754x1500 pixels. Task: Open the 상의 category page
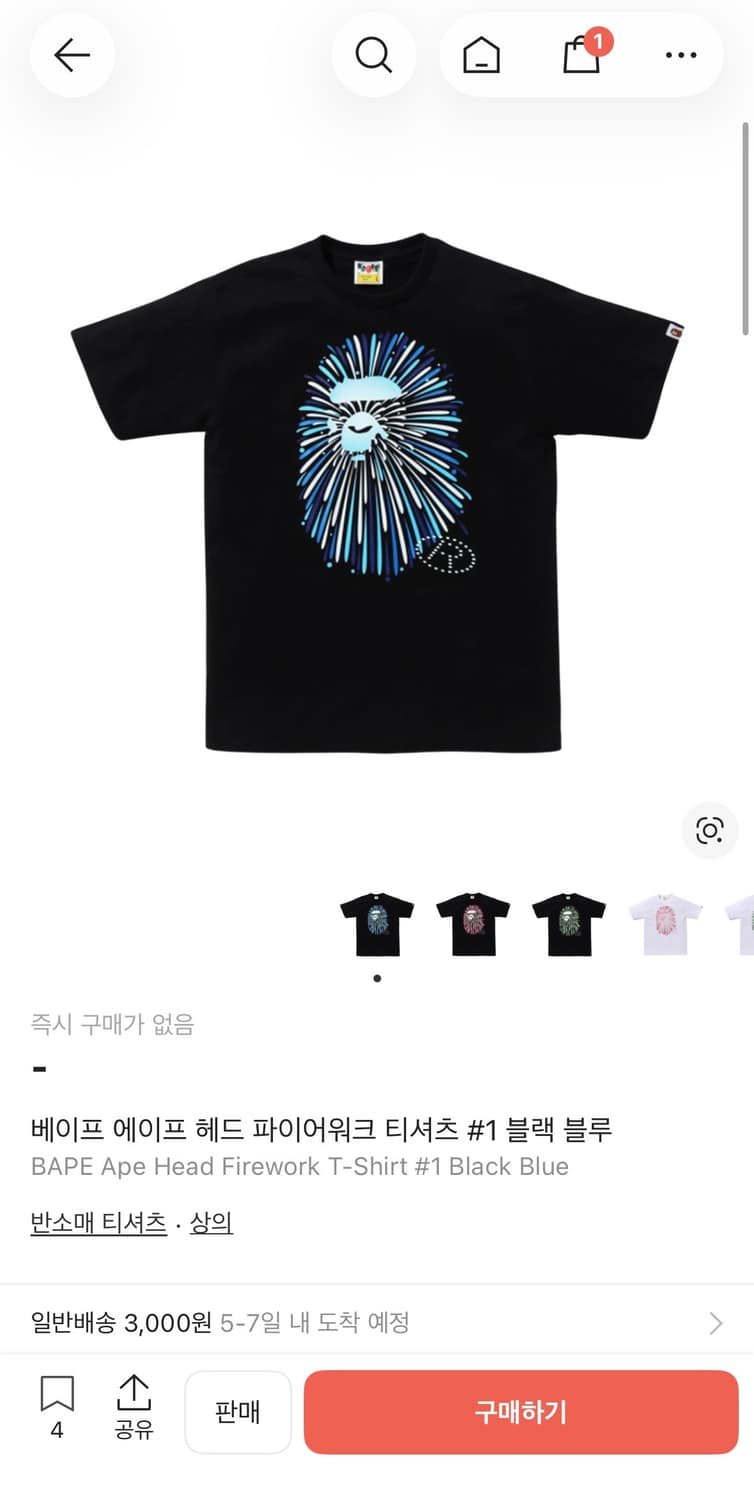(211, 1224)
